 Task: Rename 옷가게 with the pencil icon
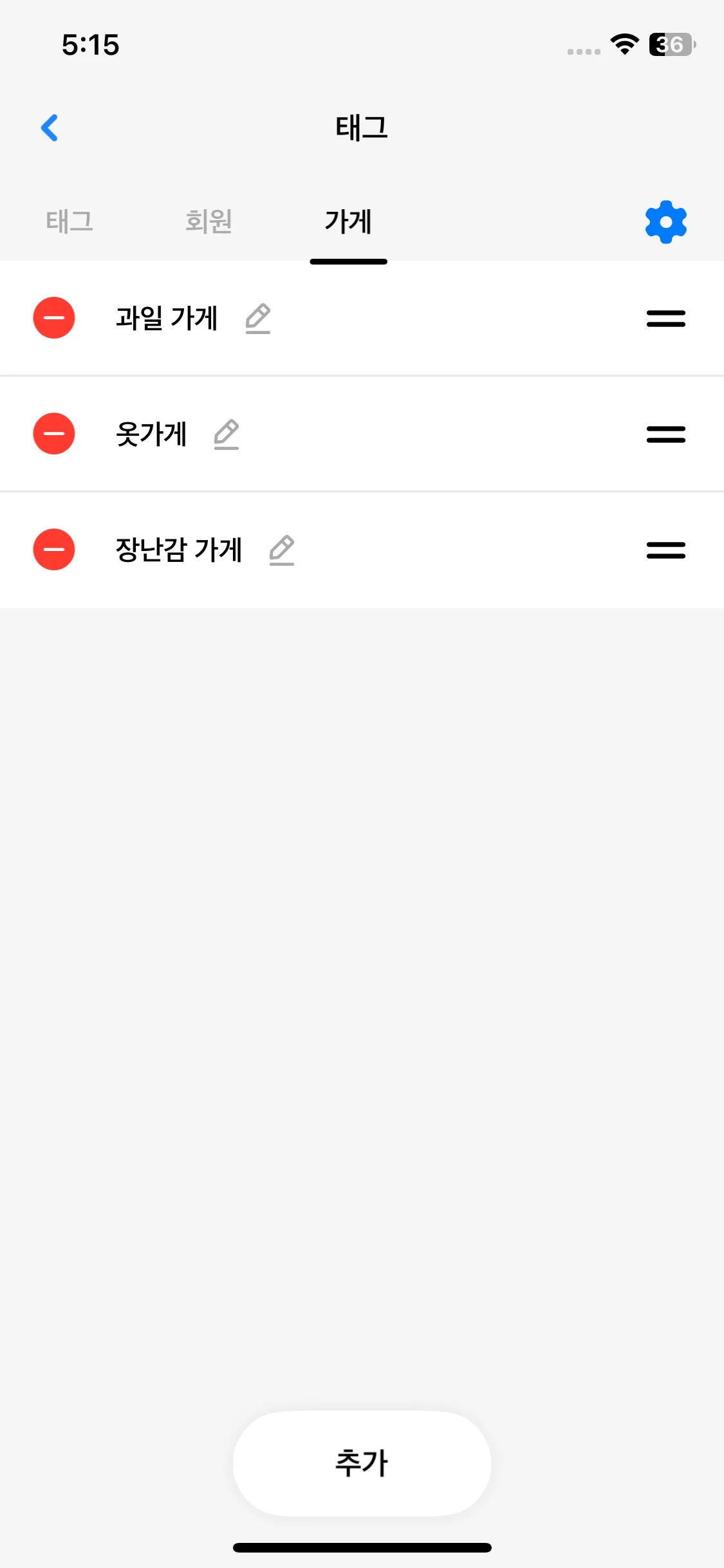click(x=227, y=434)
